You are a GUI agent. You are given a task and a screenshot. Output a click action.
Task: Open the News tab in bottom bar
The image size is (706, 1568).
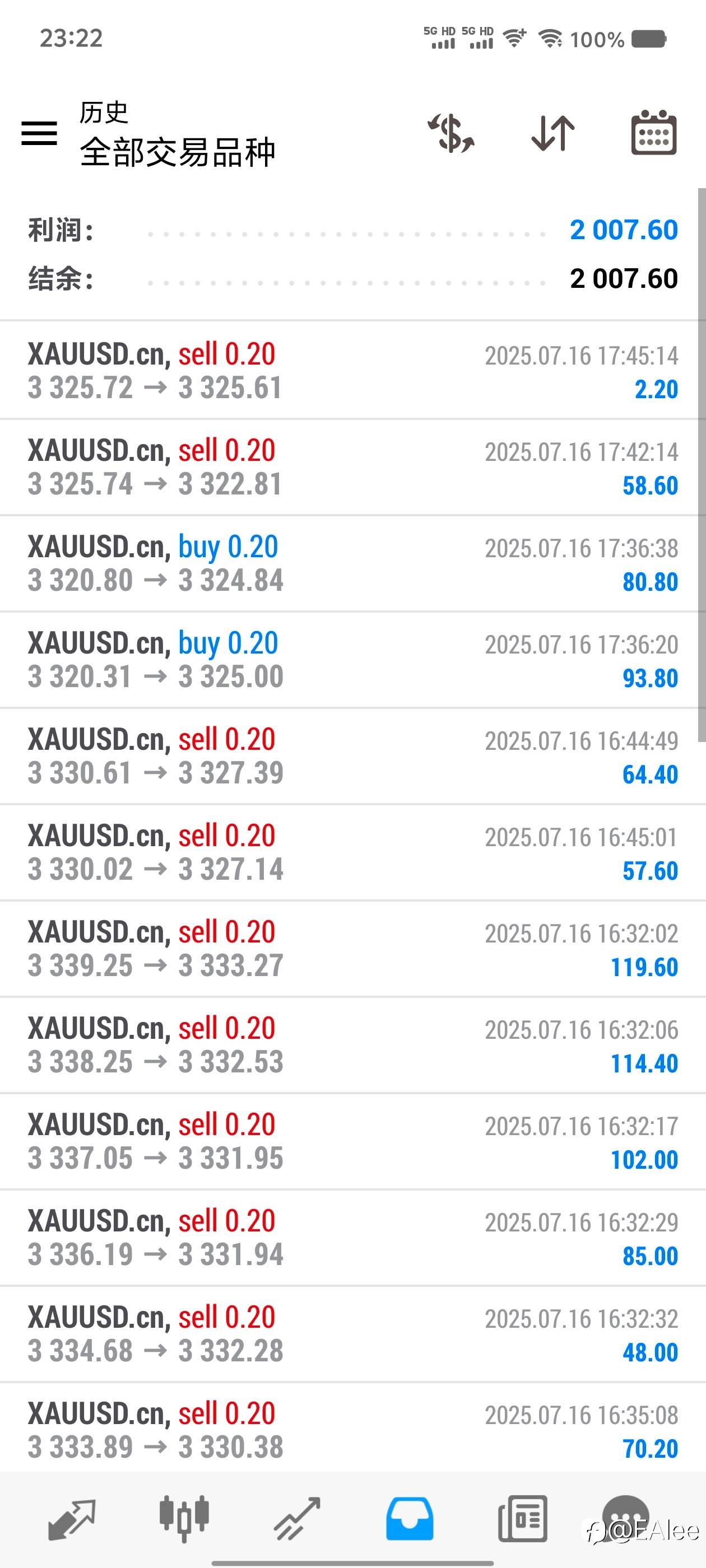tap(522, 1519)
